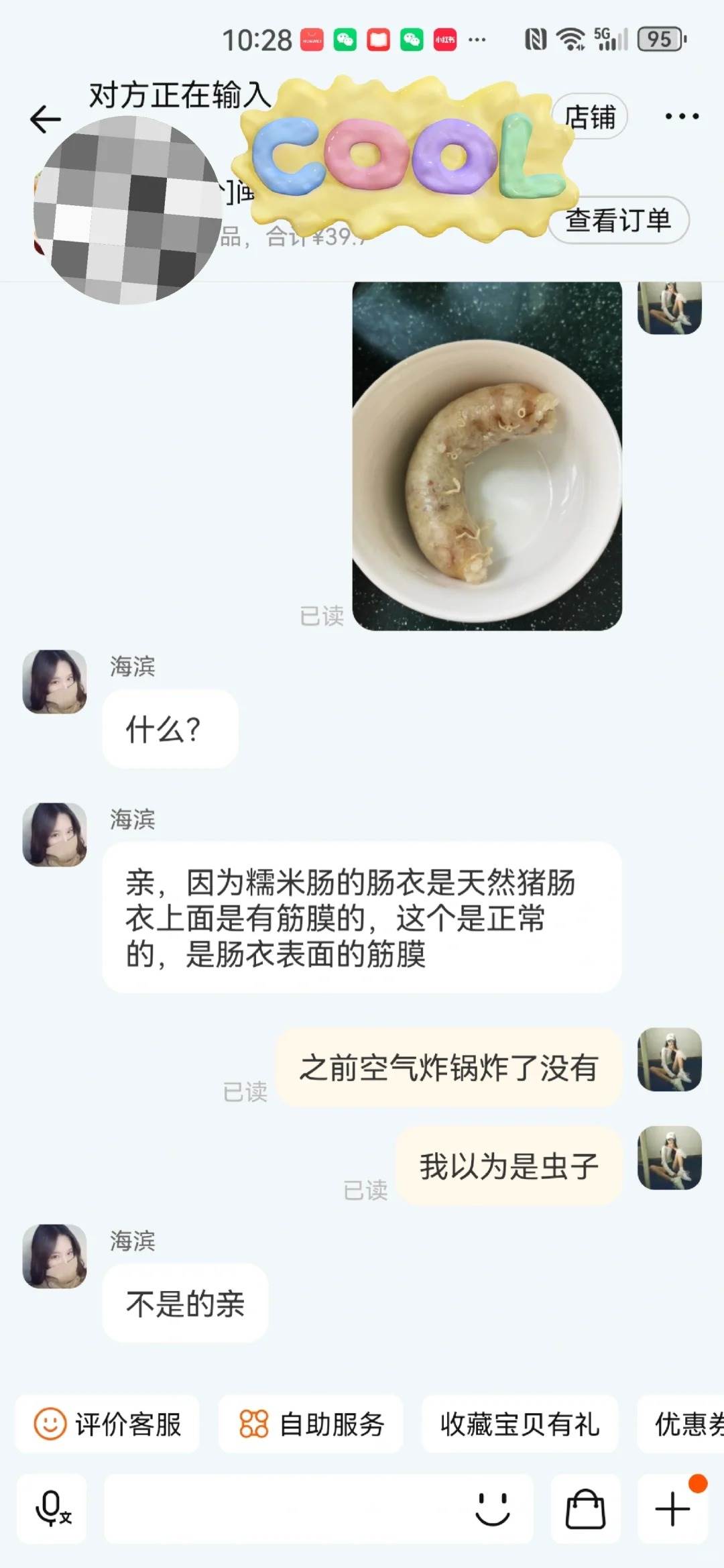
Task: Open 海滨's avatar beside 什么?
Action: 55,681
